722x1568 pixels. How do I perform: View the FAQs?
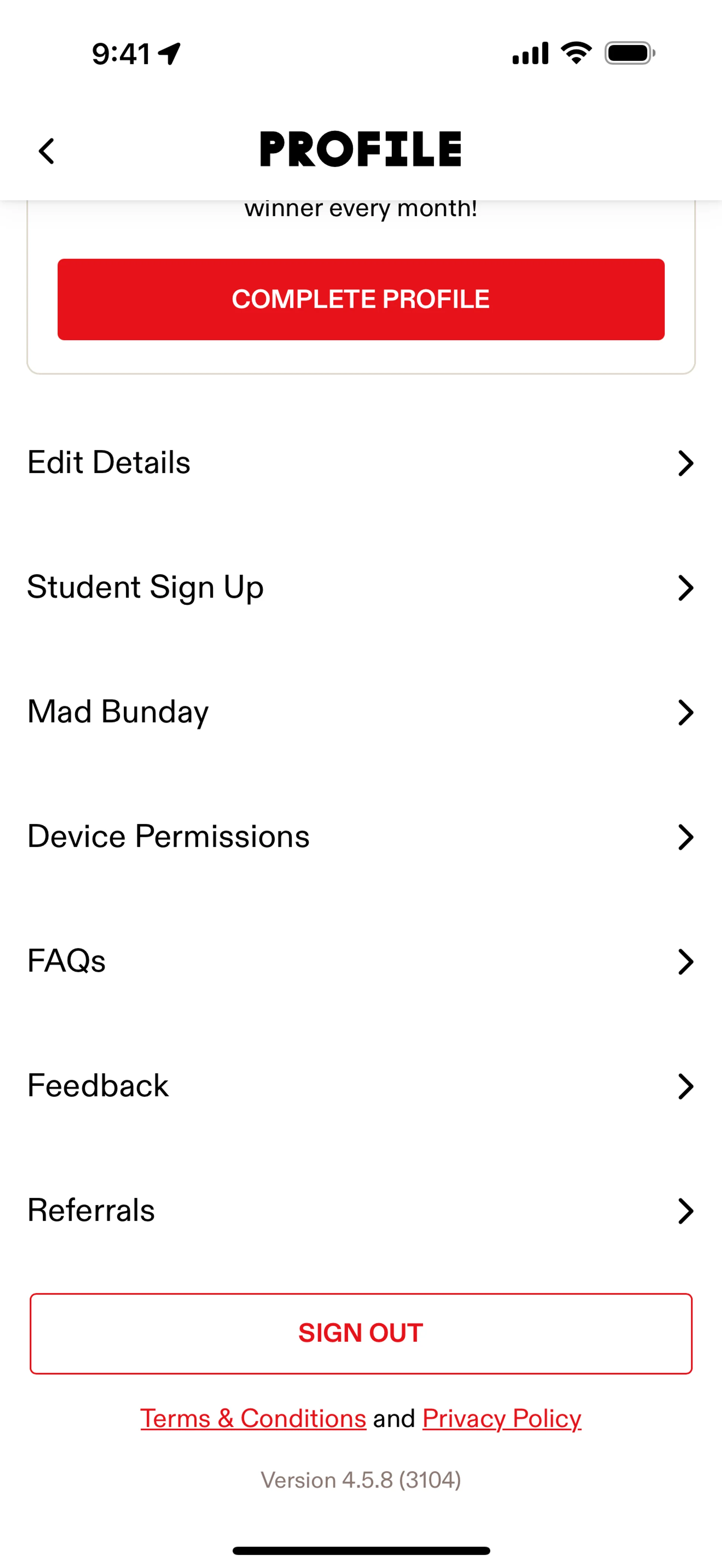click(x=361, y=961)
